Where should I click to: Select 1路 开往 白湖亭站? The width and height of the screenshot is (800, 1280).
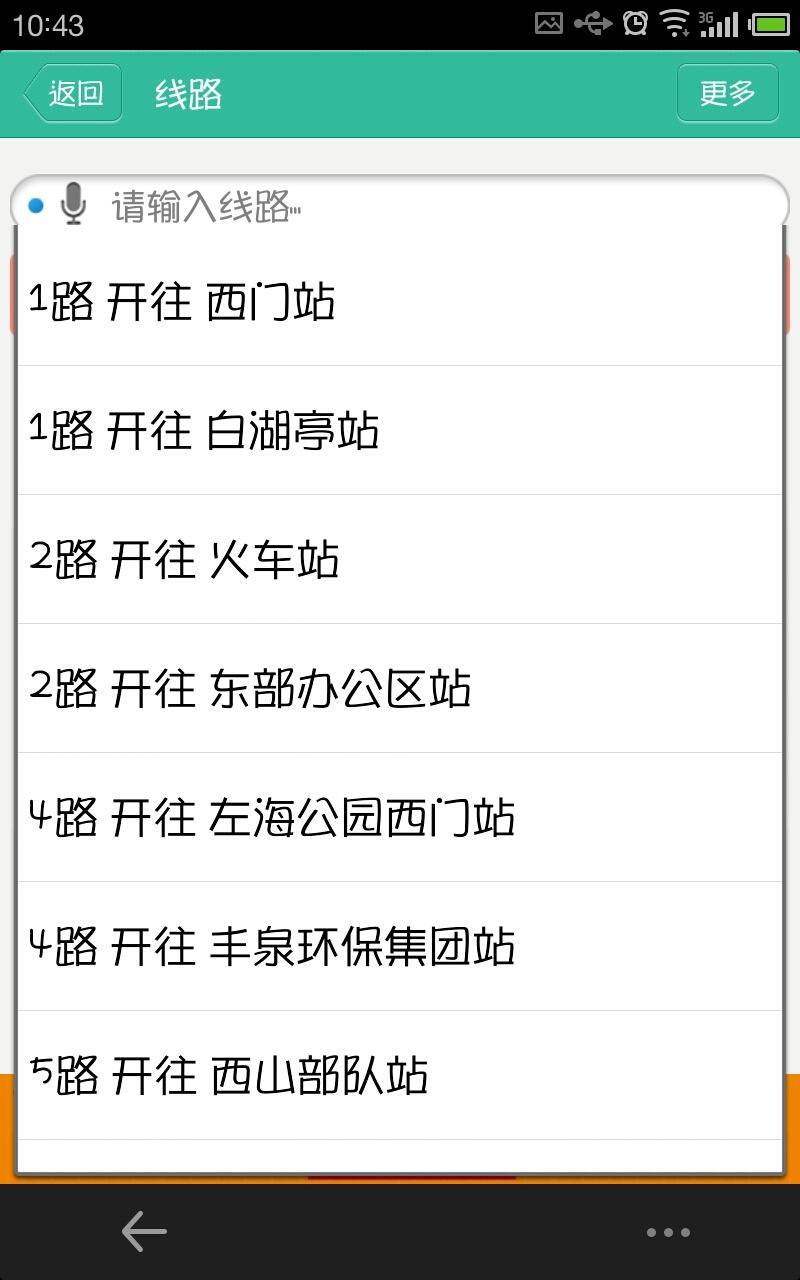(x=399, y=431)
